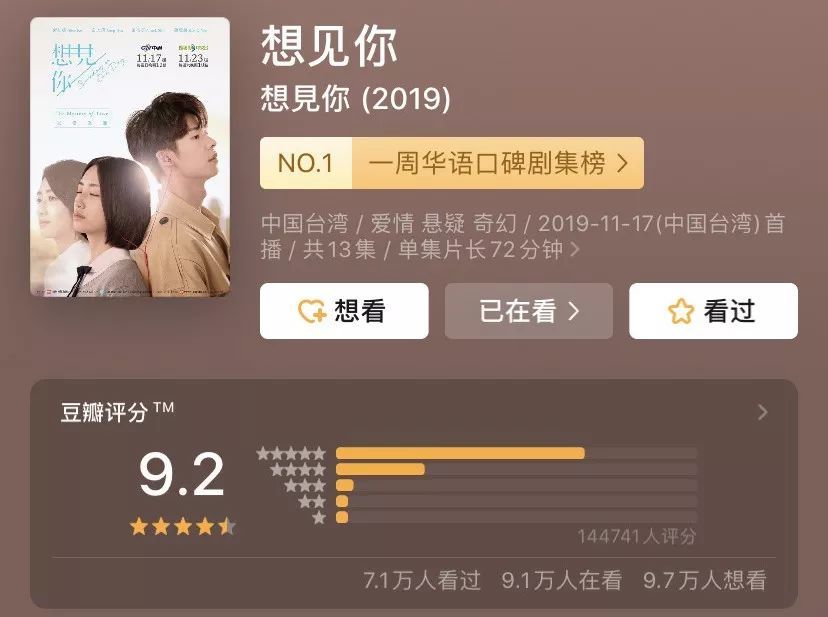Open the 已在看 status options
The width and height of the screenshot is (828, 617).
(x=529, y=311)
